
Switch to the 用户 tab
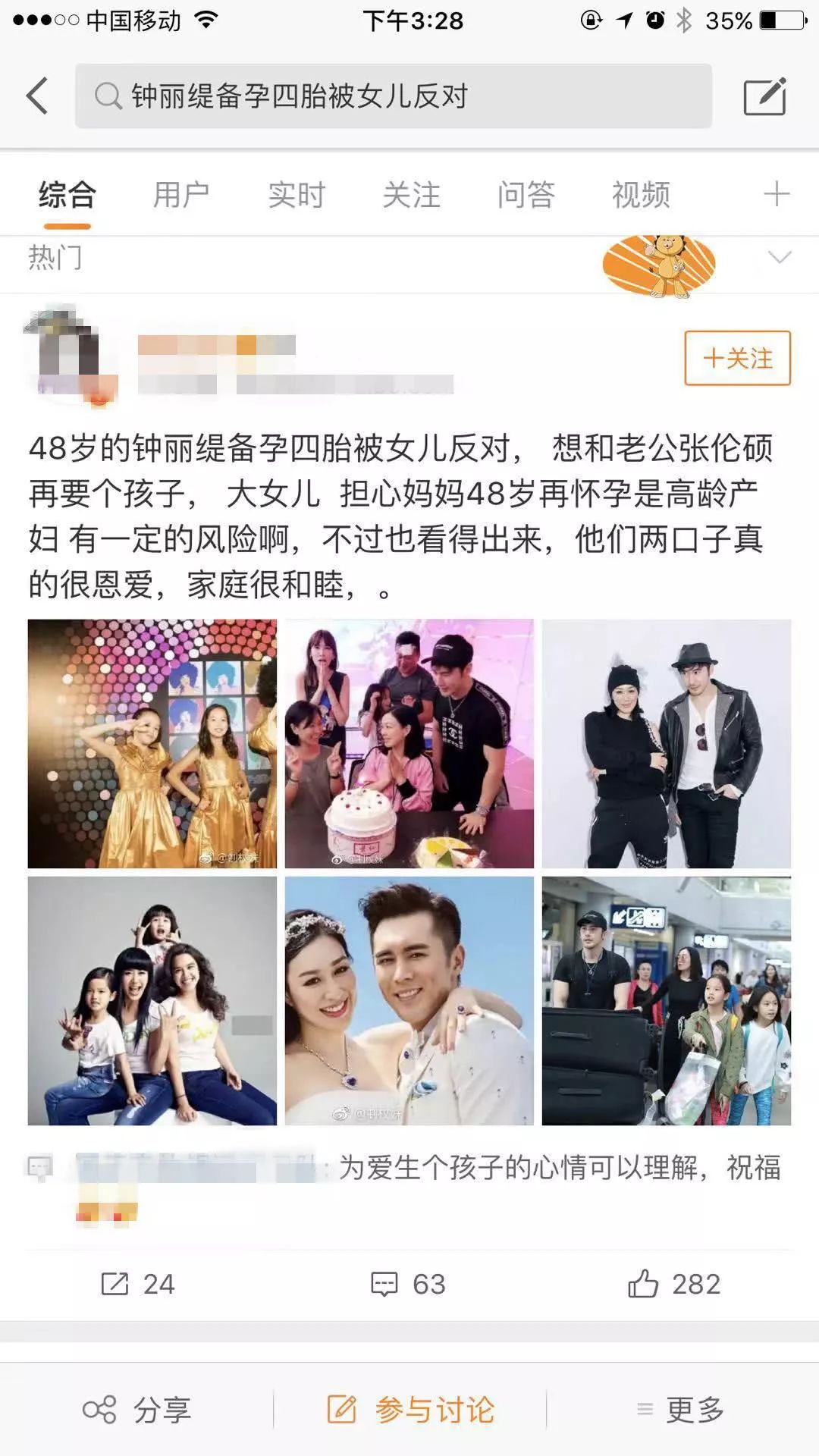pos(180,195)
